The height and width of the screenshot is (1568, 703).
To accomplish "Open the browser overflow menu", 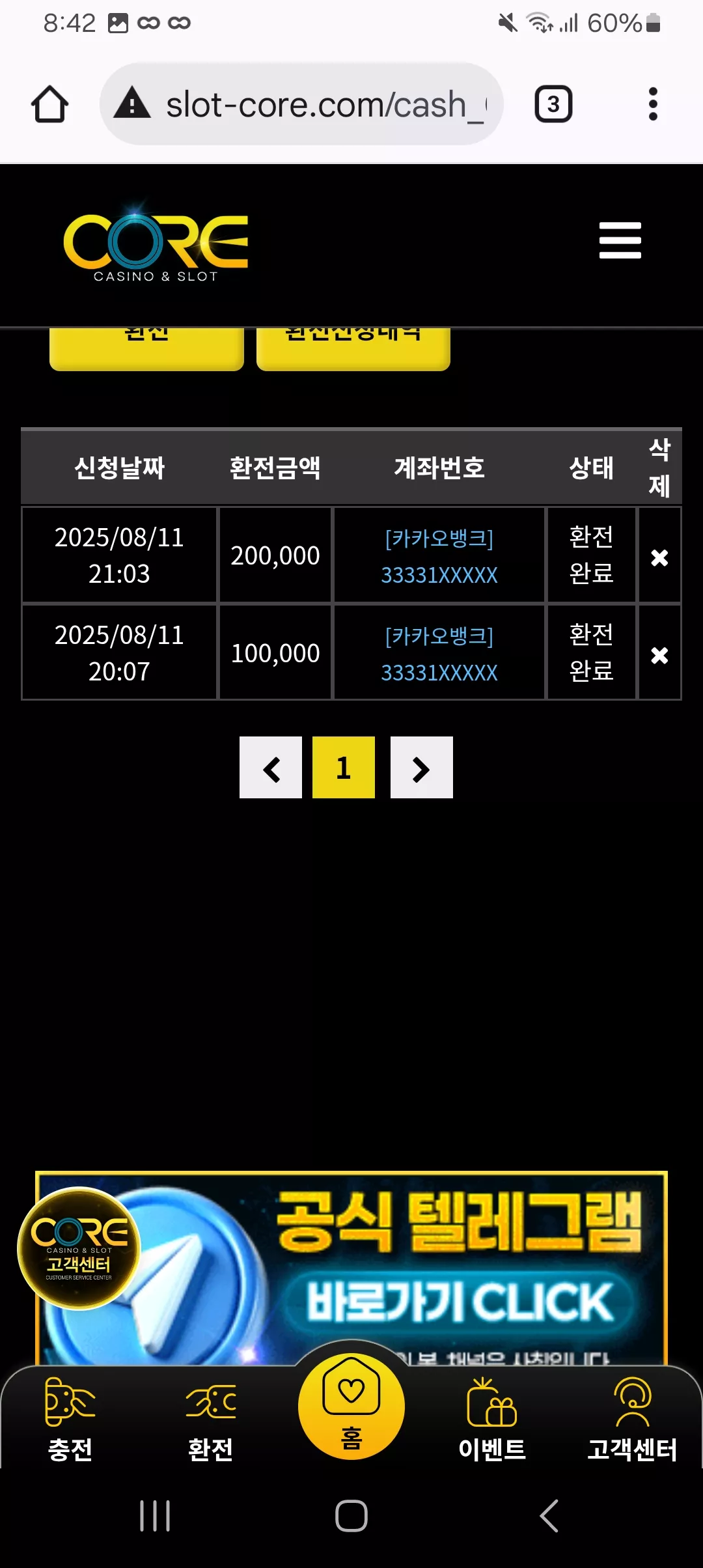I will (653, 104).
